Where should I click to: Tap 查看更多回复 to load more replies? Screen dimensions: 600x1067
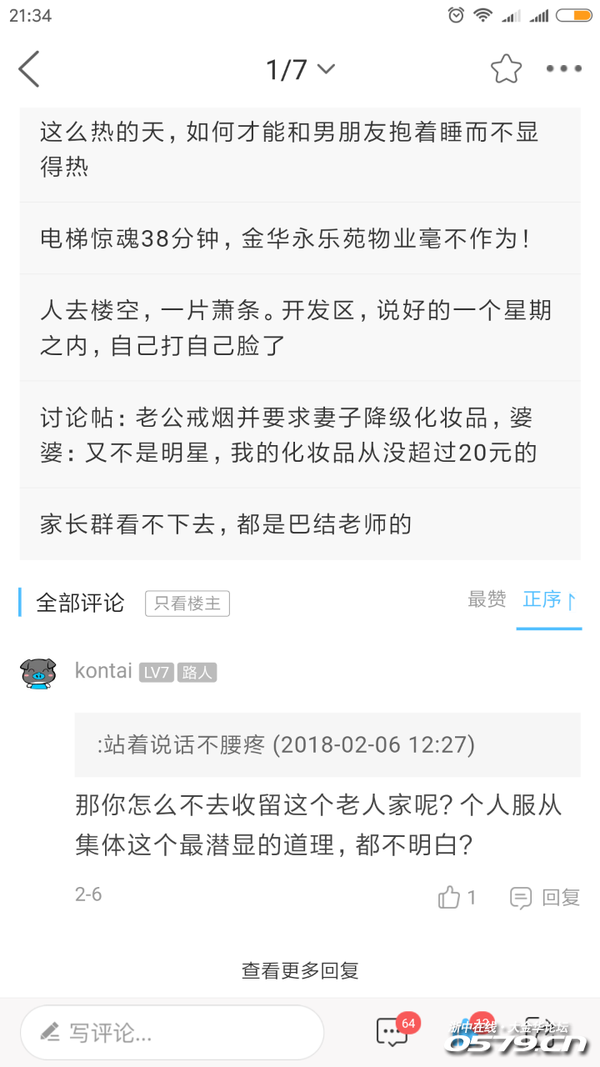300,970
